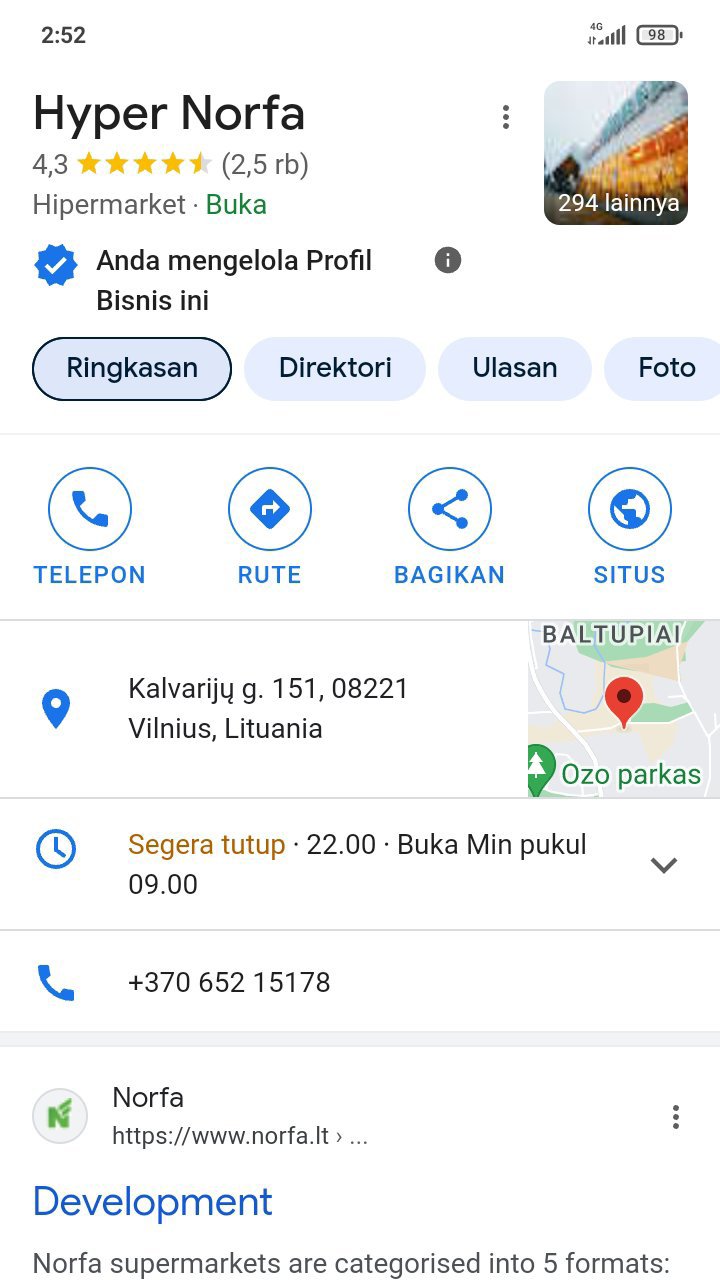Tap the info icon next to Profil Bisnis
720x1280 pixels.
pos(448,261)
